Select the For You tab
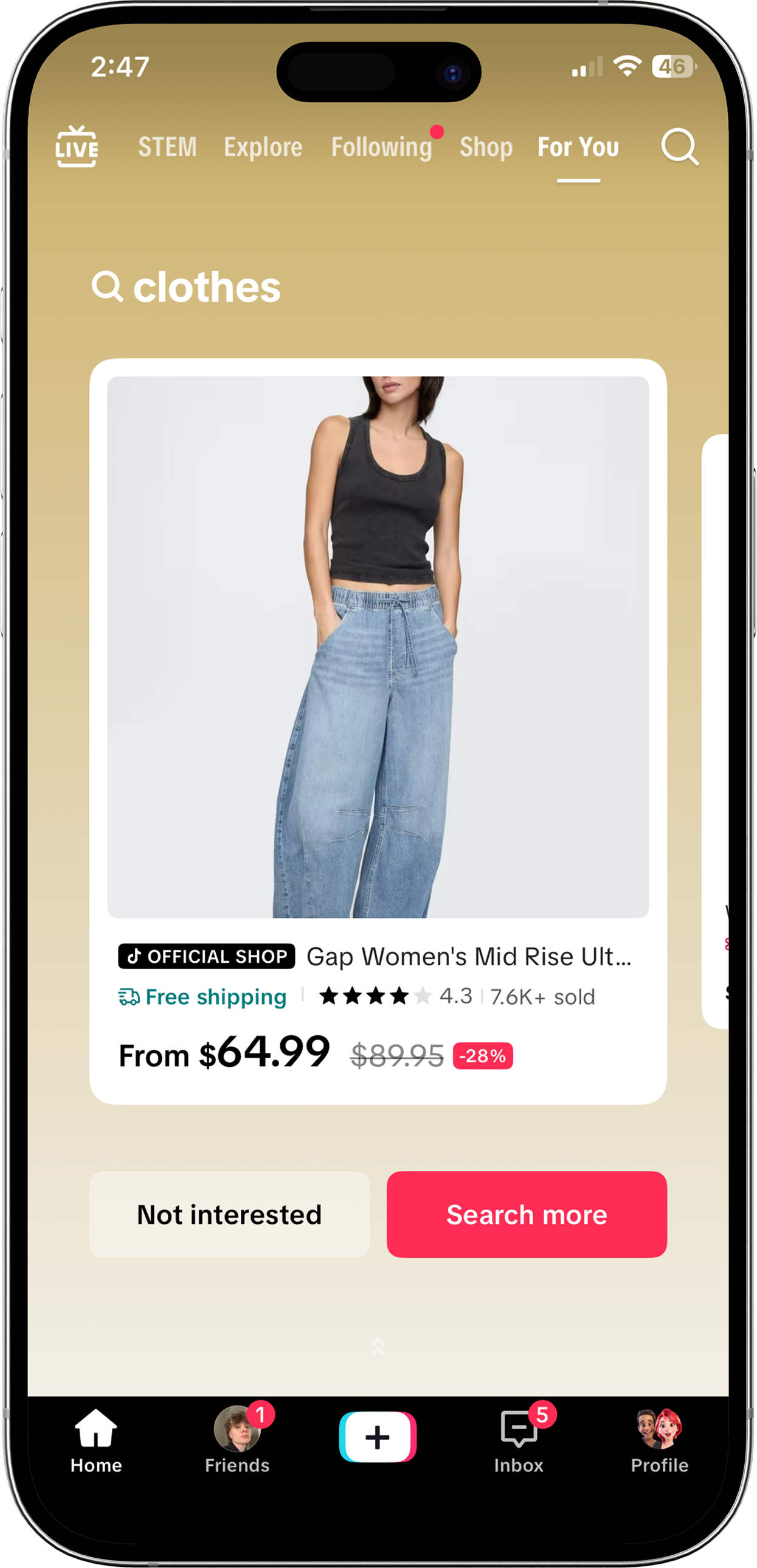 [578, 147]
